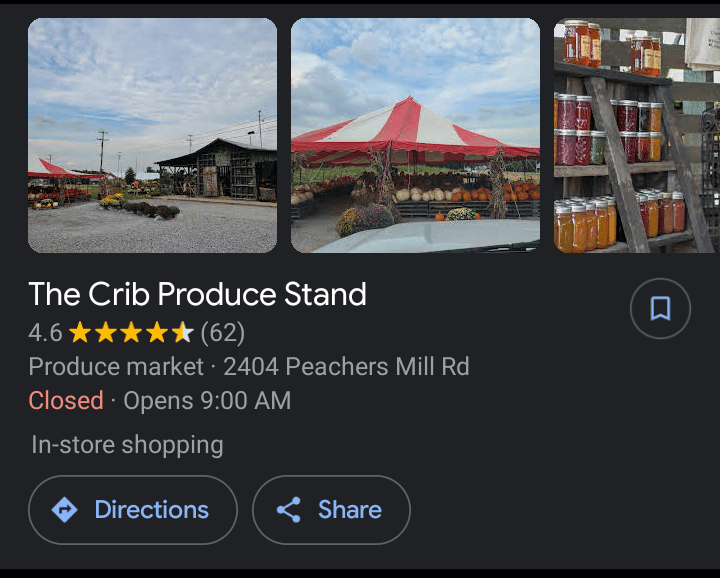View the red and white striped tent photo

coord(415,135)
